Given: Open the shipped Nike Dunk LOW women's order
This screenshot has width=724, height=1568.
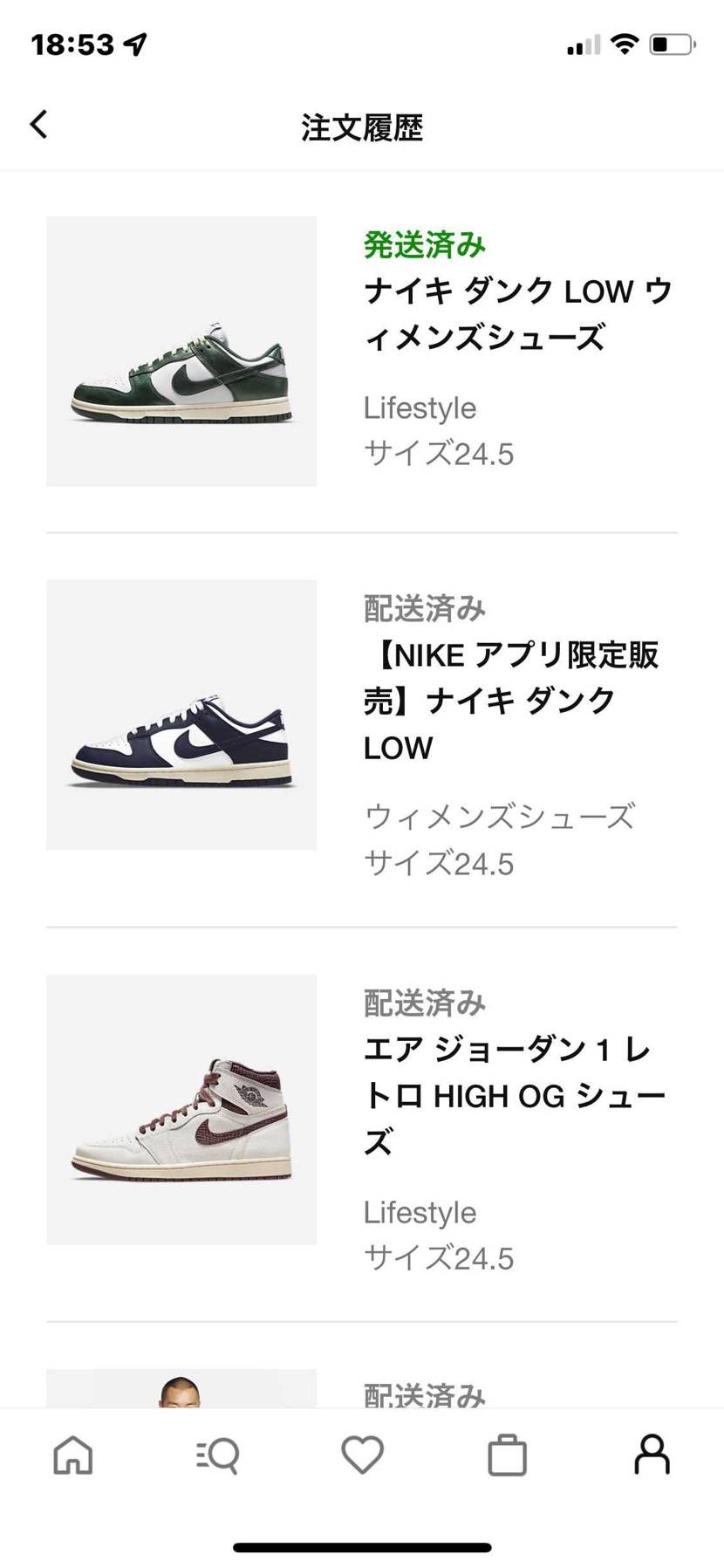Looking at the screenshot, I should click(361, 351).
